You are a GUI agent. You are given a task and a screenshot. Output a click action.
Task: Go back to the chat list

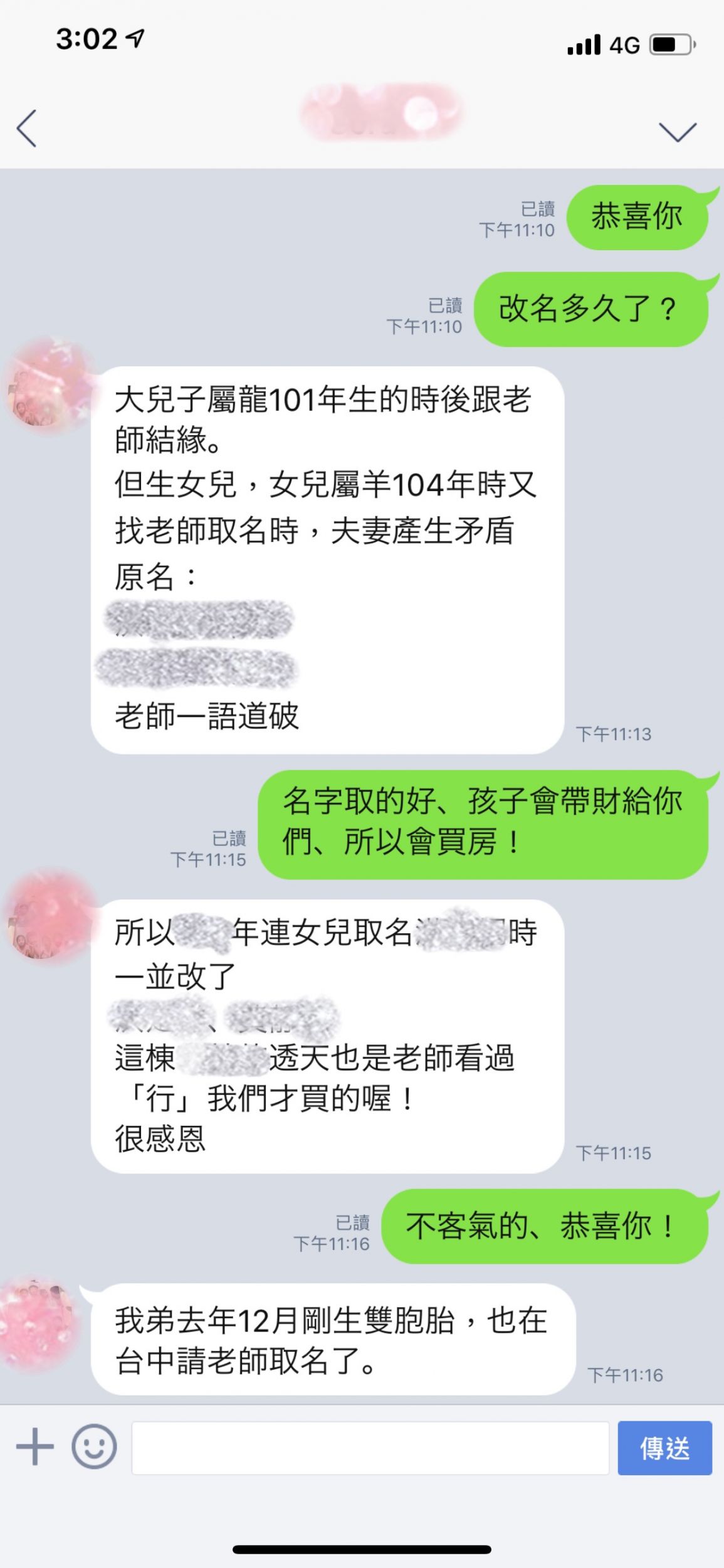click(26, 129)
